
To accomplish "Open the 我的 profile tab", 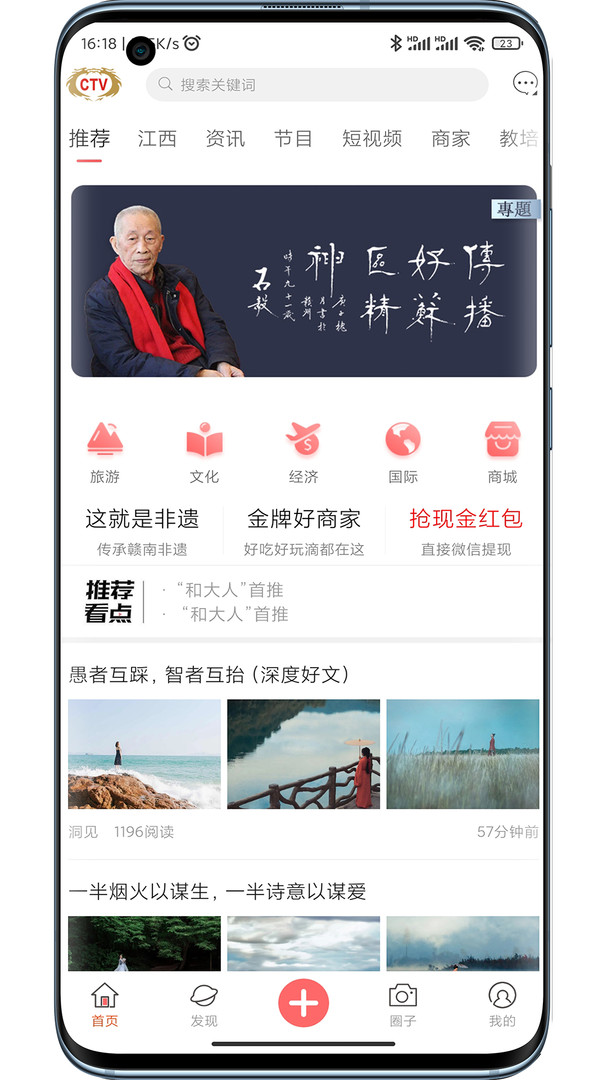I will (x=502, y=1004).
